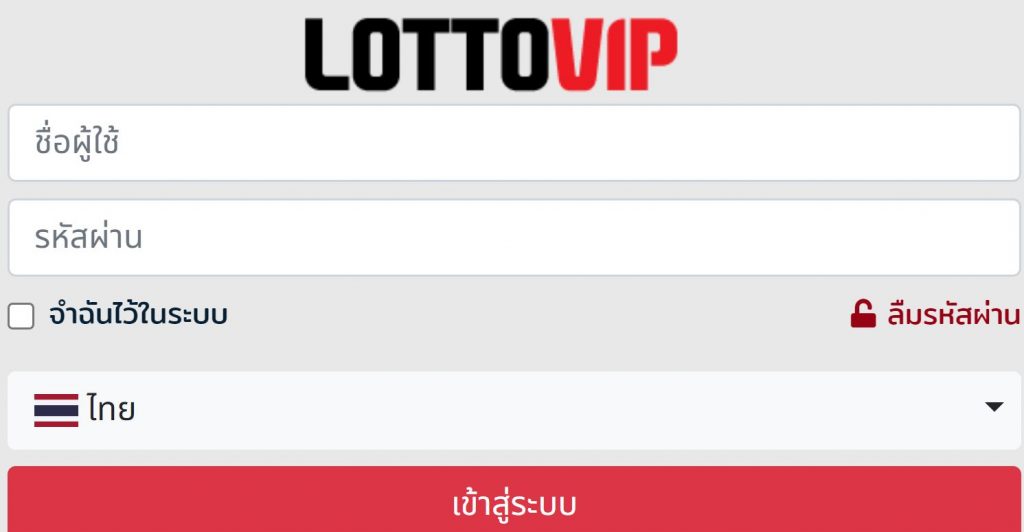Image resolution: width=1024 pixels, height=532 pixels.
Task: Expand the ไทย language dropdown
Action: click(514, 409)
